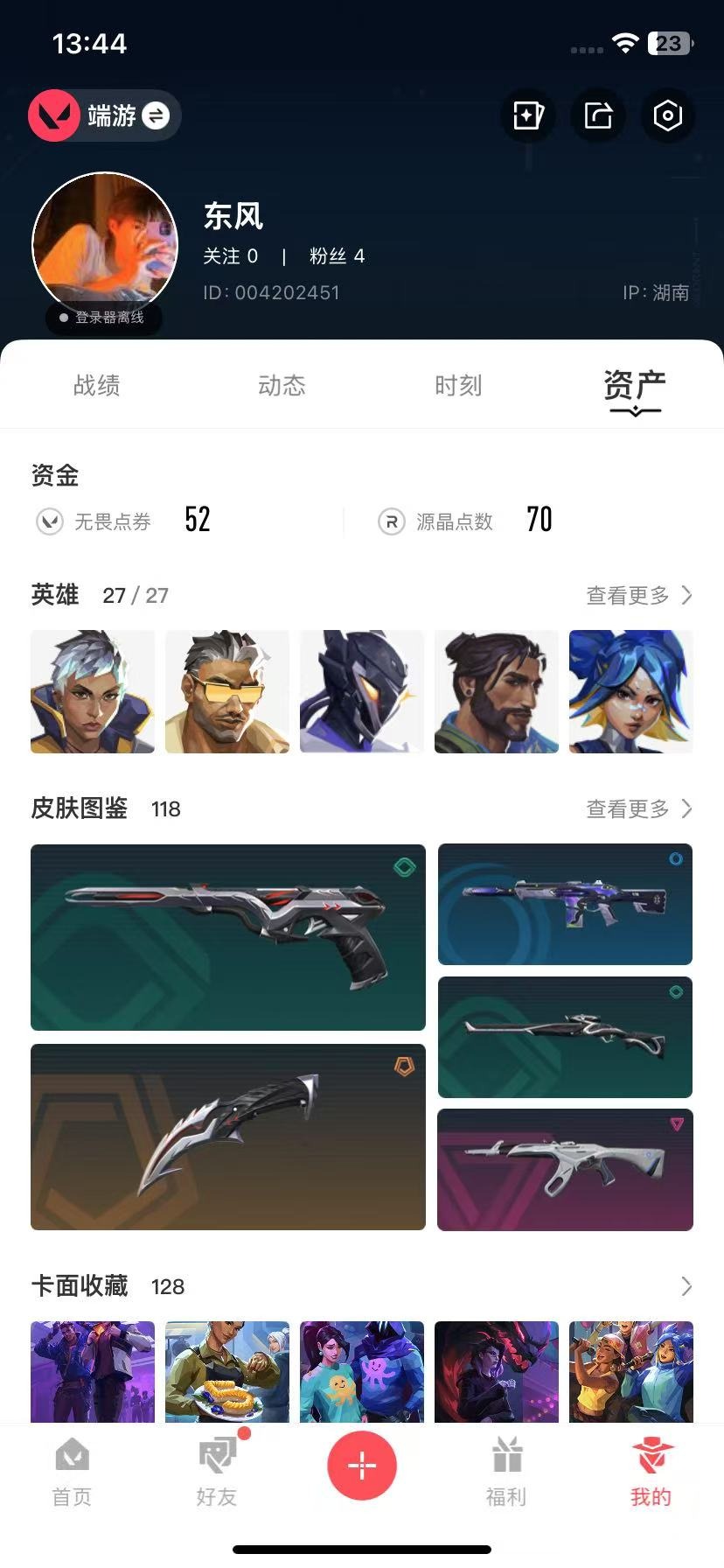
Task: Open the settings hexagon icon
Action: 668,115
